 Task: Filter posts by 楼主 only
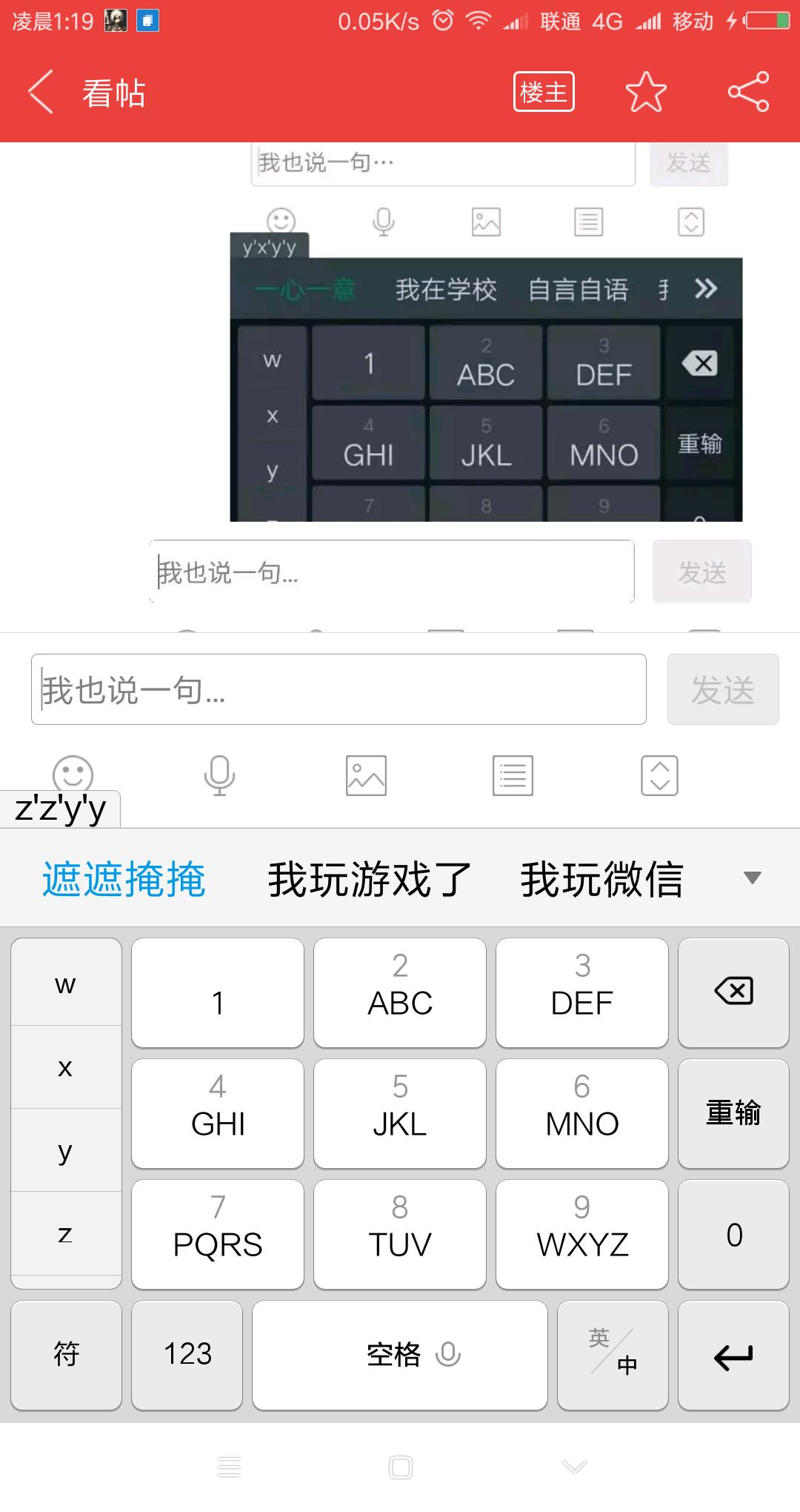[544, 92]
